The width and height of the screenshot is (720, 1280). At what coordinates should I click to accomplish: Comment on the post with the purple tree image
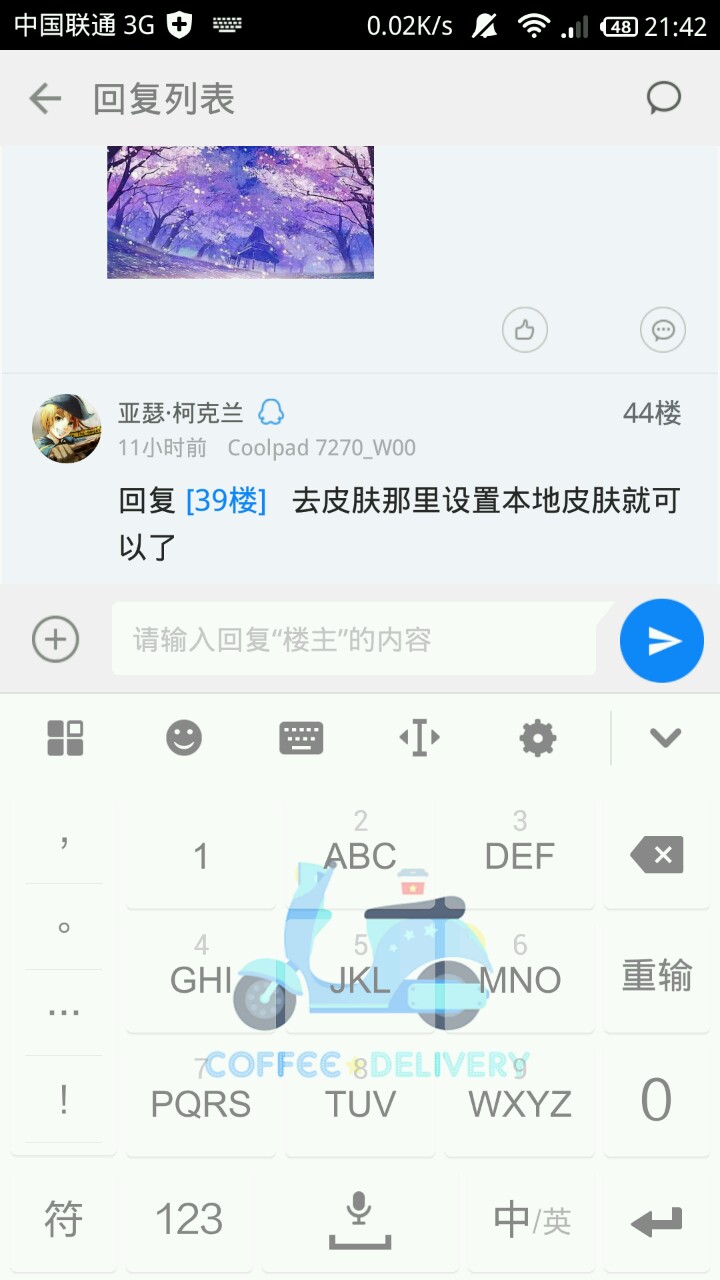pos(663,330)
